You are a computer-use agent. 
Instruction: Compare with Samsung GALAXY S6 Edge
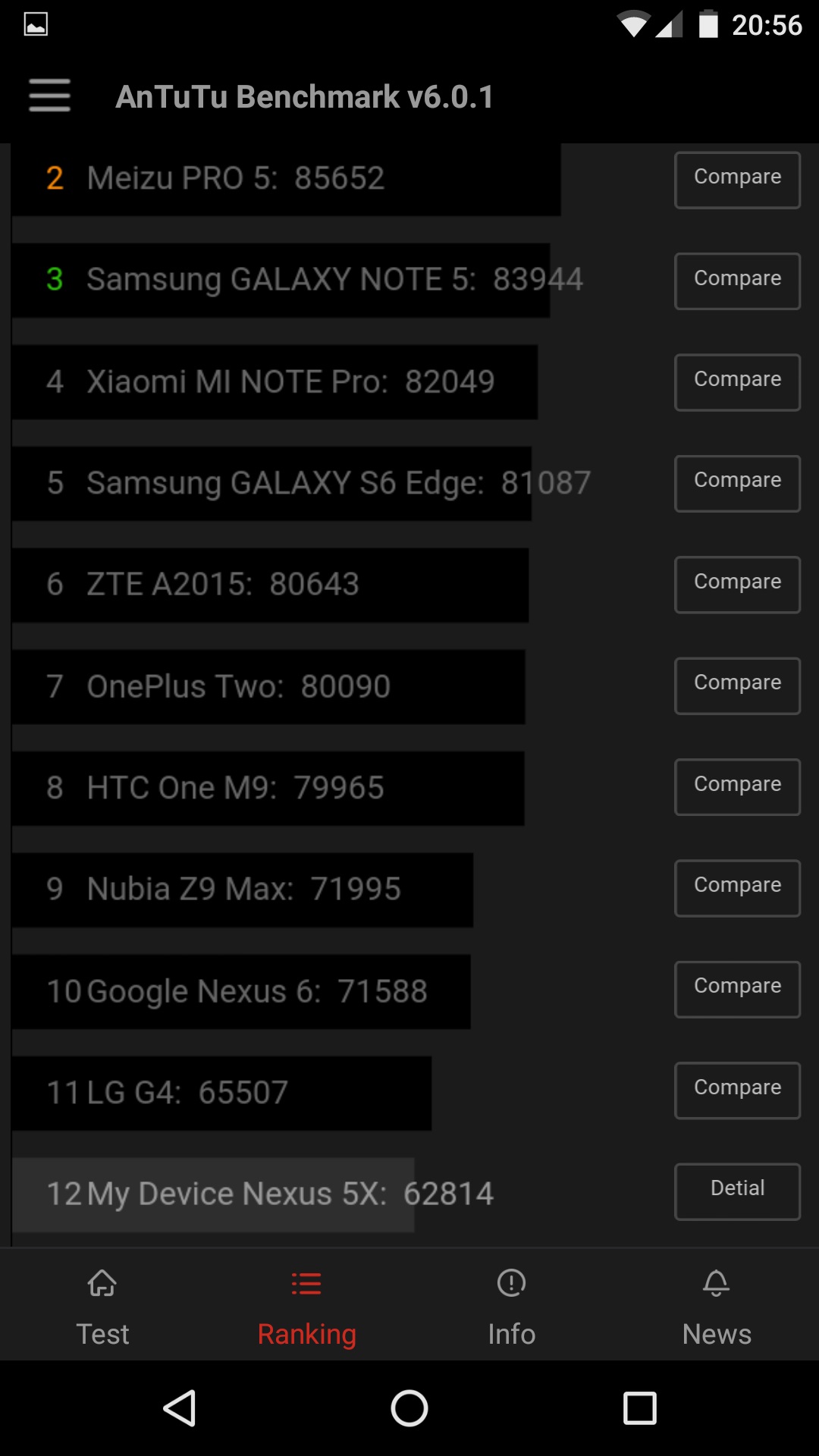pyautogui.click(x=737, y=483)
